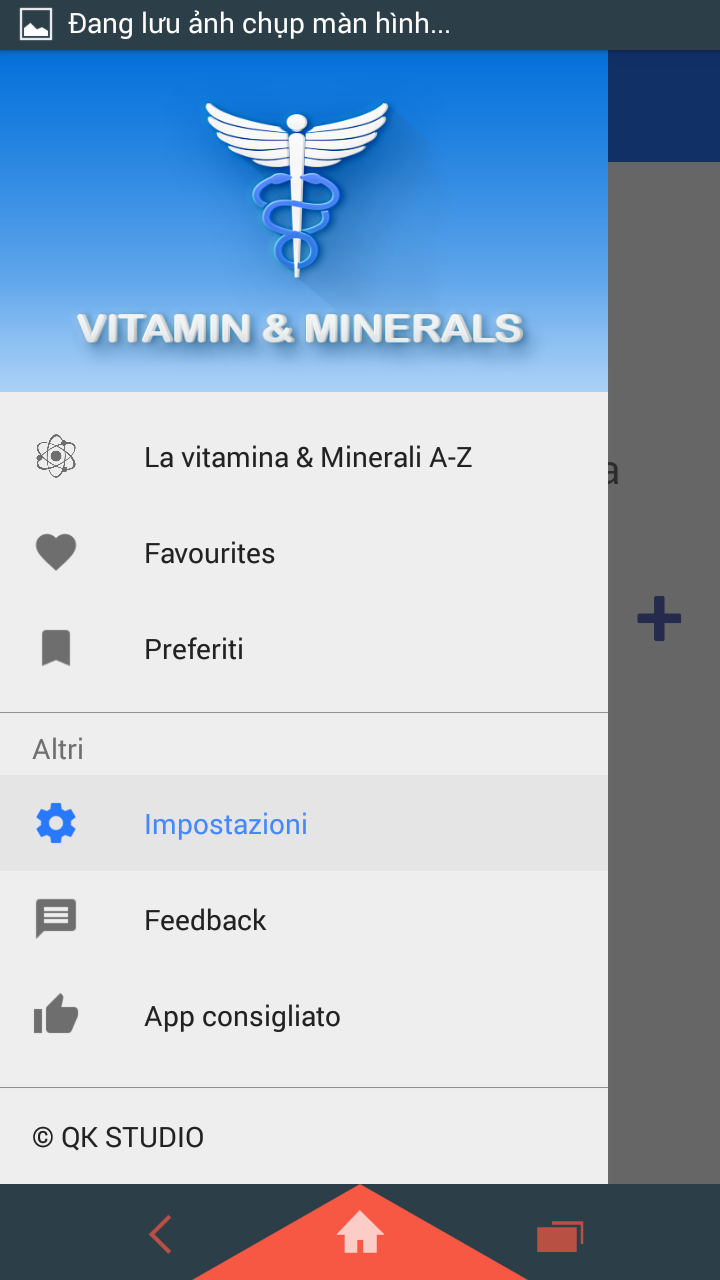Viewport: 720px width, 1280px height.
Task: Select the Preferiti bookmark item
Action: pyautogui.click(x=194, y=649)
